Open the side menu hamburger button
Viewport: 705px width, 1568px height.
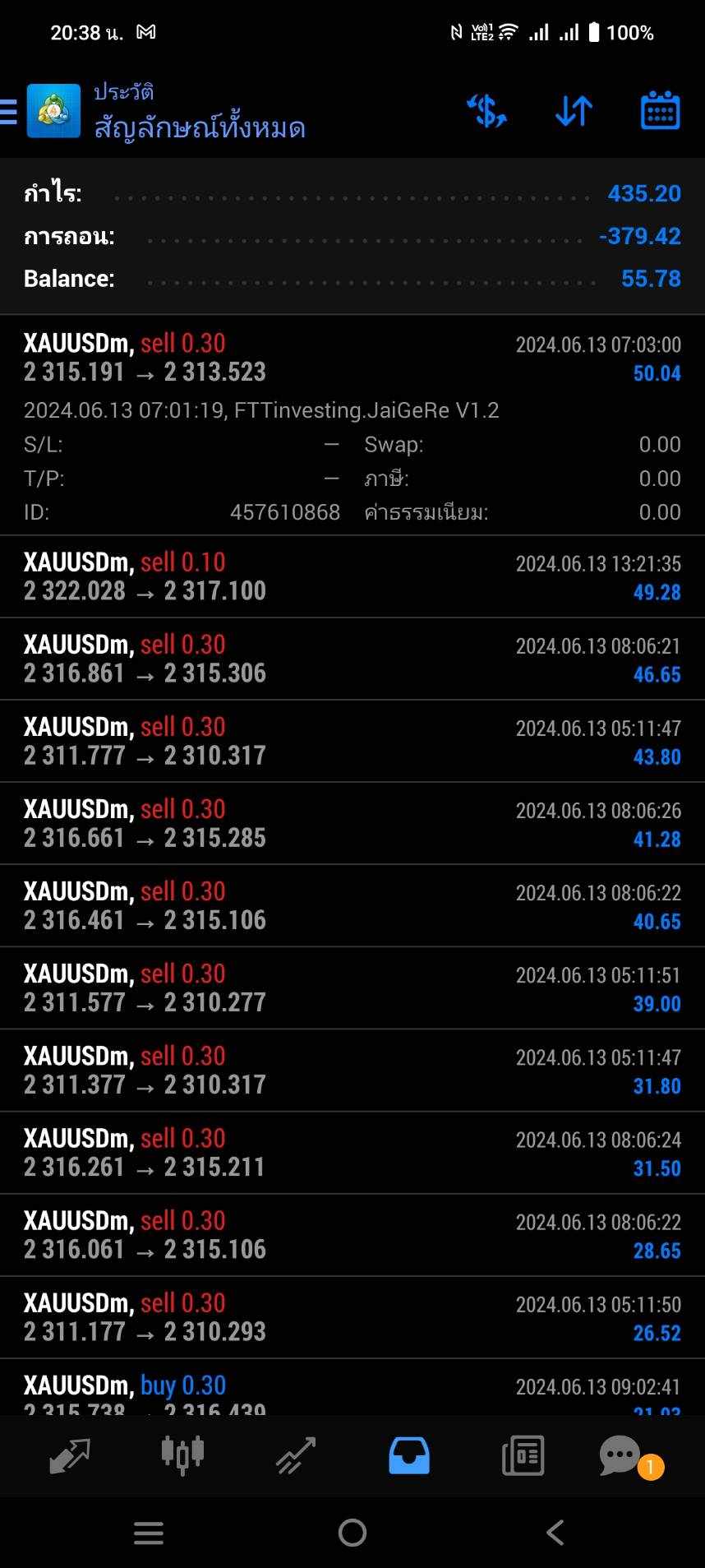8,111
